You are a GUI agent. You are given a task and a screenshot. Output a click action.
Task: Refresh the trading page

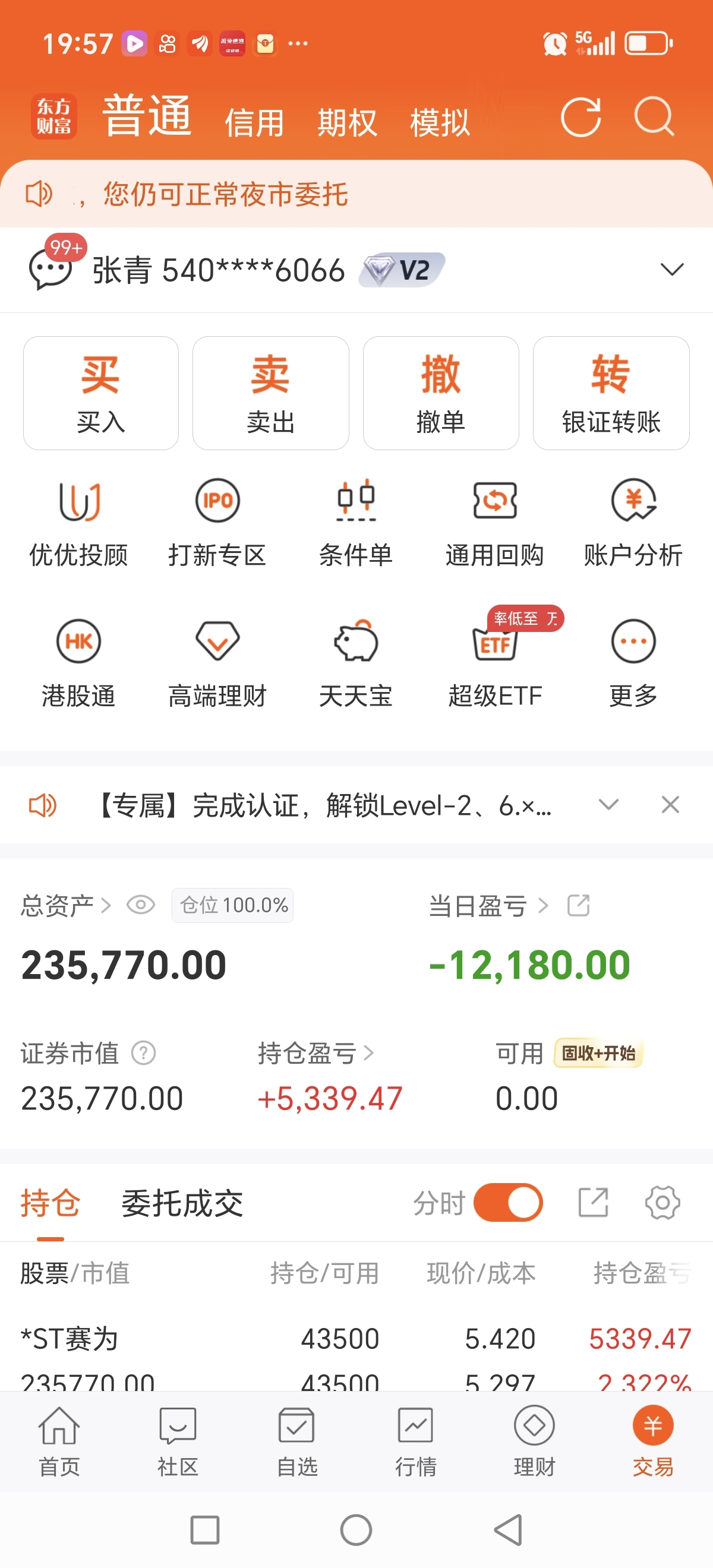click(x=581, y=117)
